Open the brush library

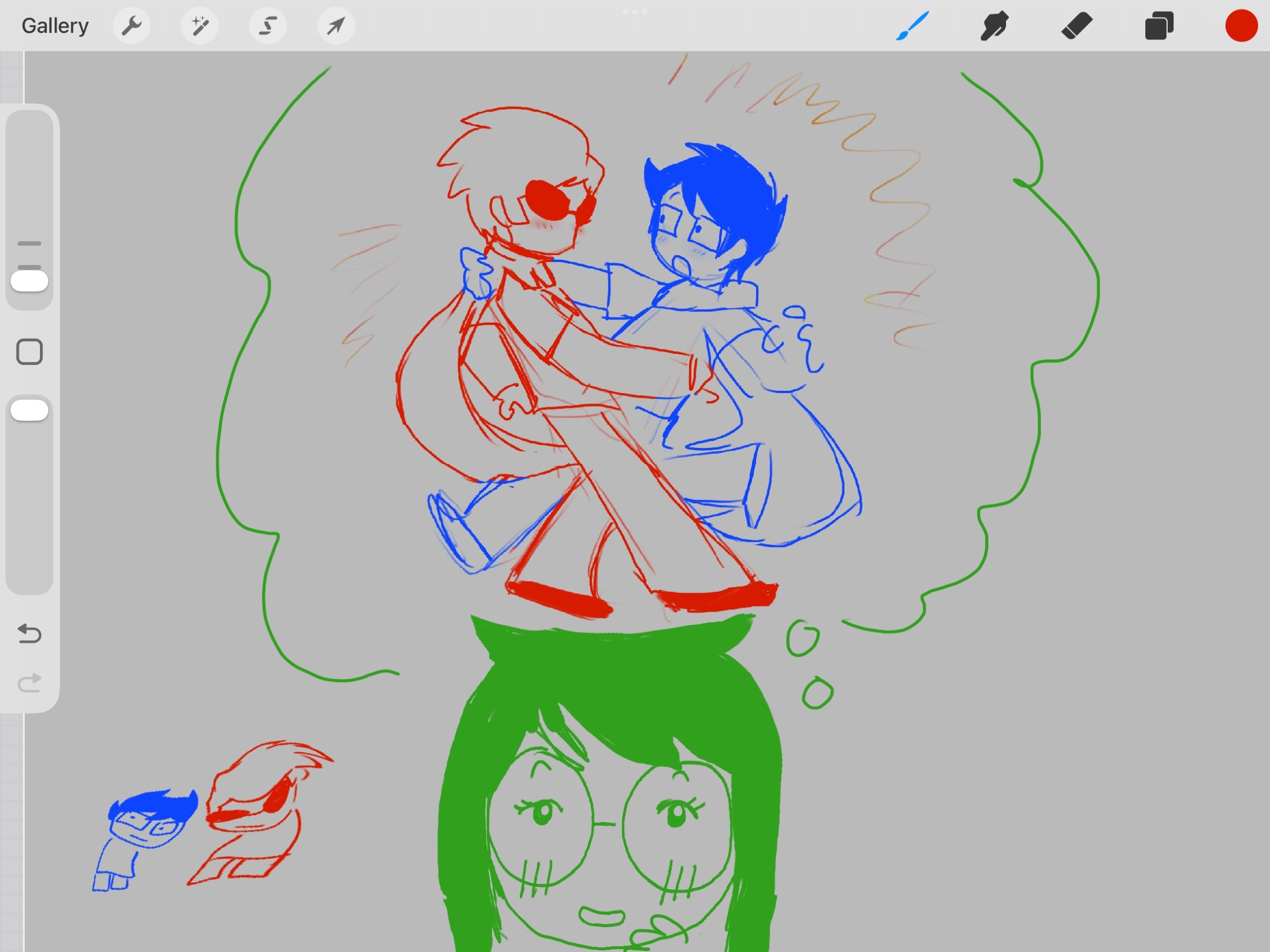[912, 26]
